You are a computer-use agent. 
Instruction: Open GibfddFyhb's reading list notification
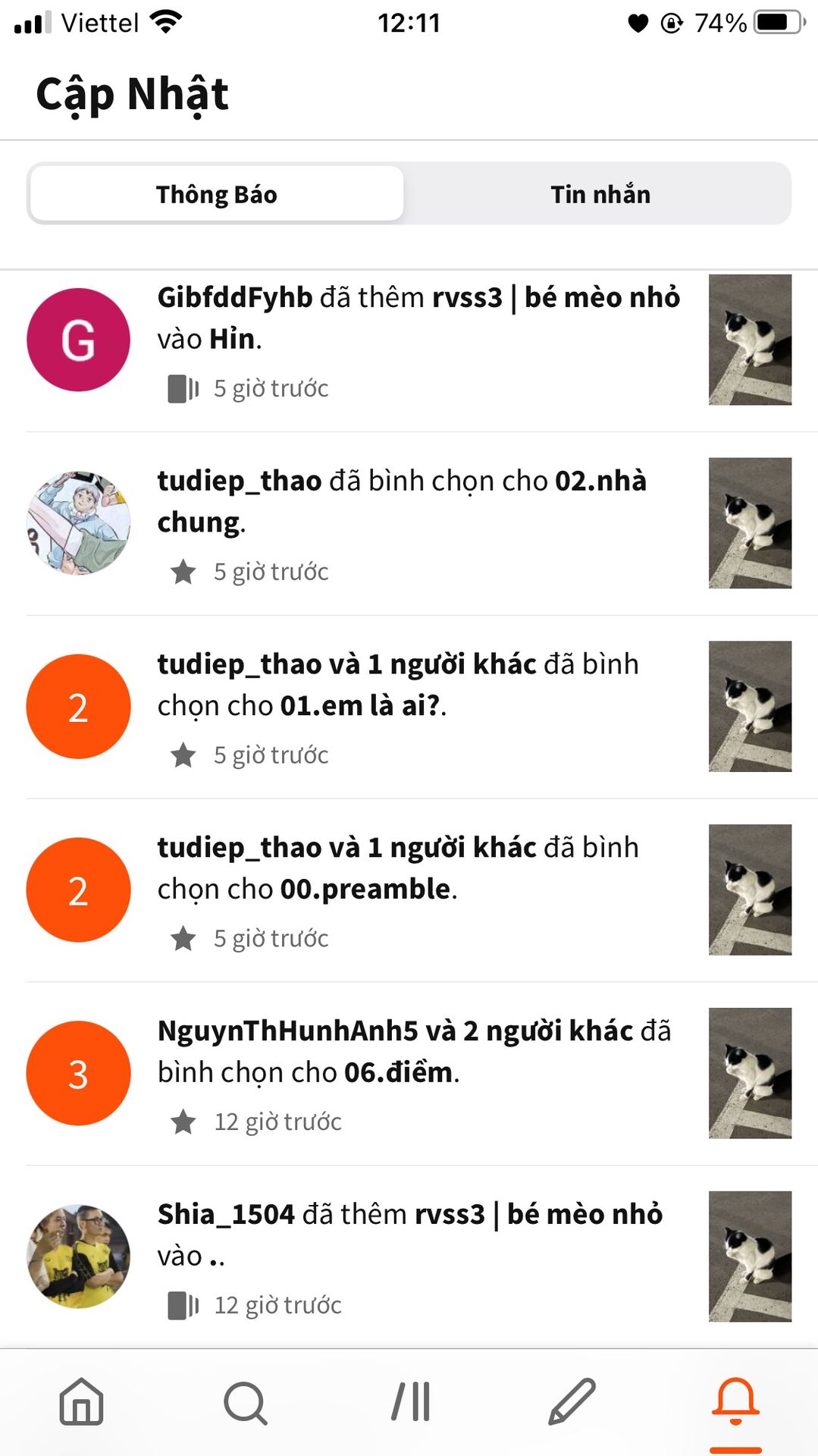click(417, 340)
